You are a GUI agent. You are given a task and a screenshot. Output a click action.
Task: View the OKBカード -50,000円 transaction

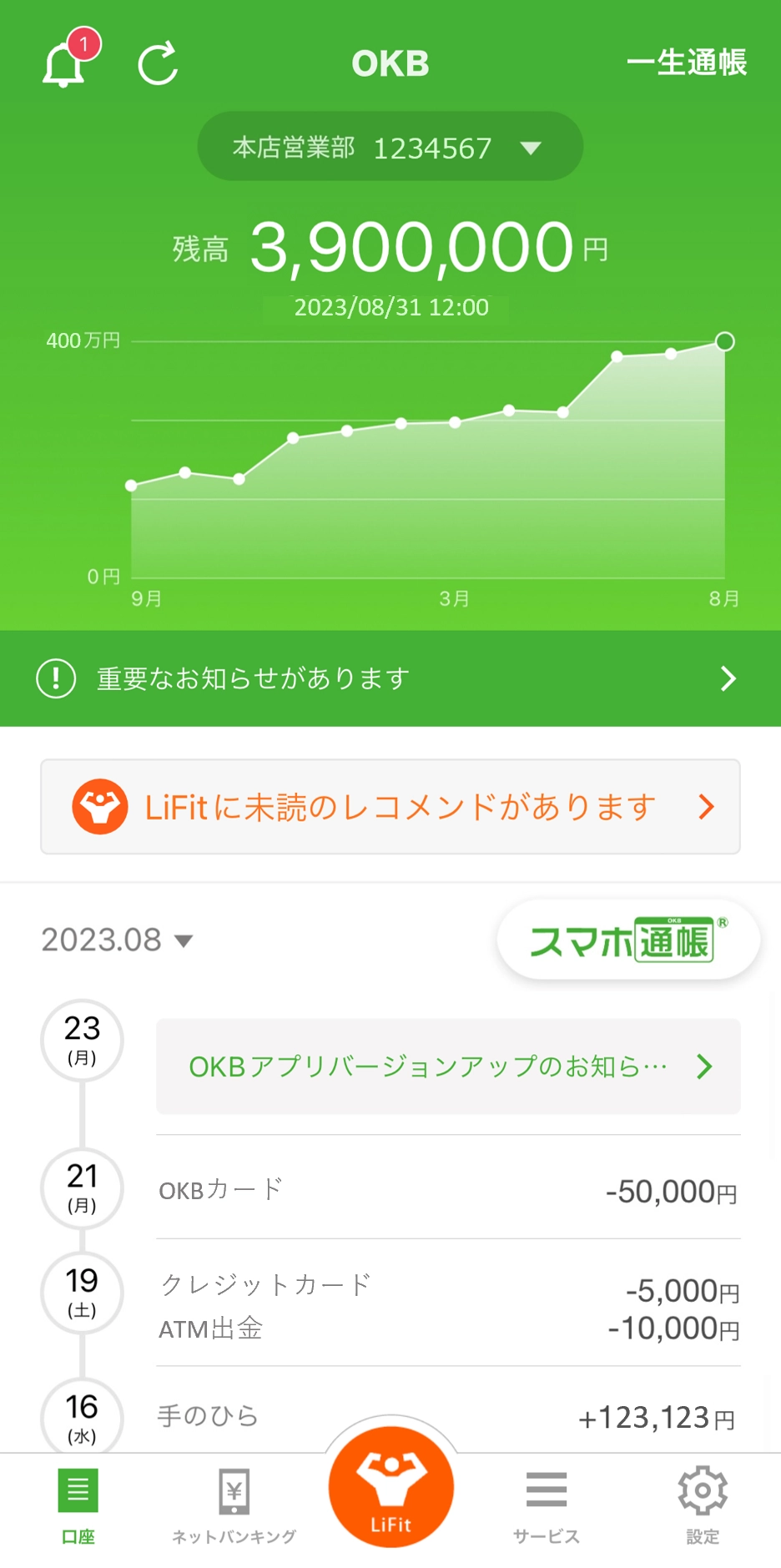[x=448, y=1190]
